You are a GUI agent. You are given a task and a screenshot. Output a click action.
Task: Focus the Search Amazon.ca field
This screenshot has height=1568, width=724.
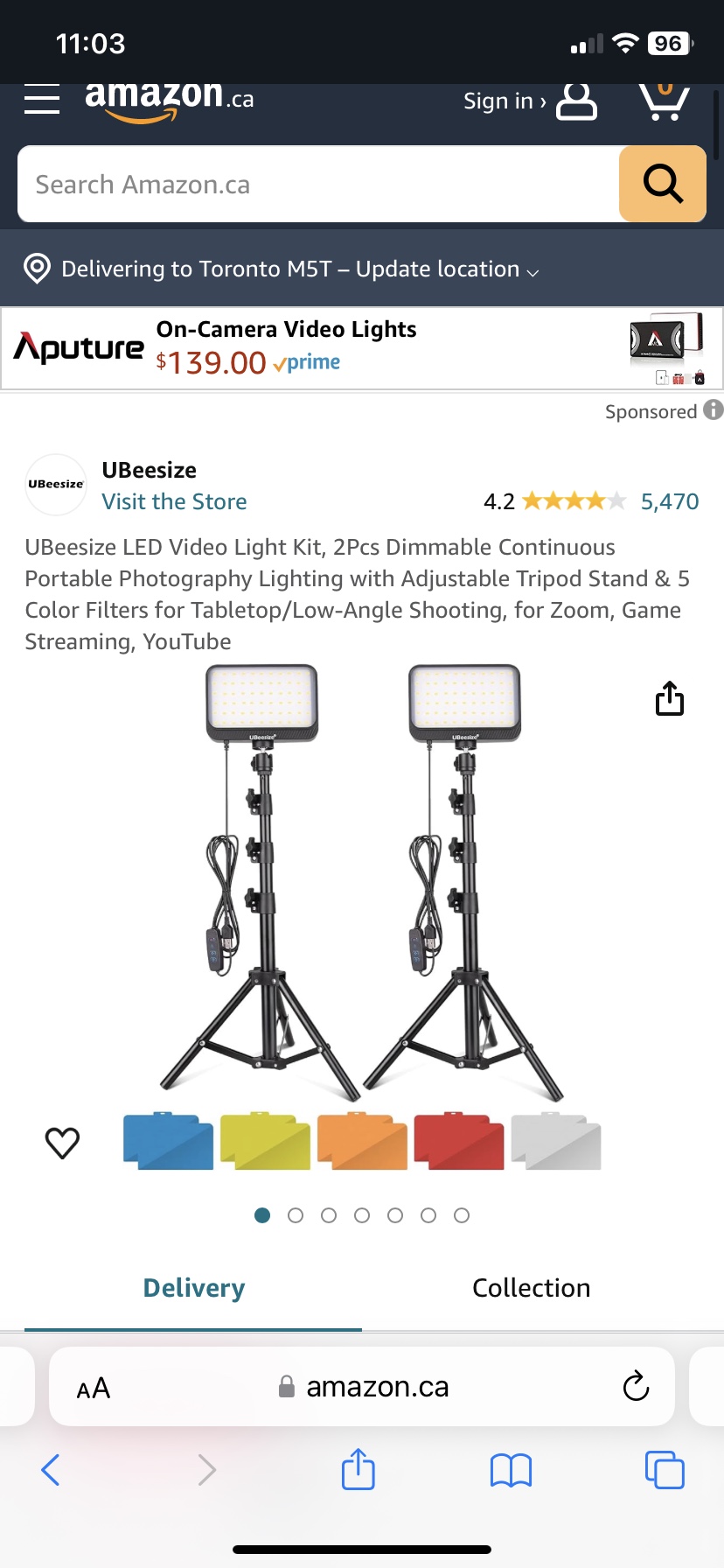pyautogui.click(x=318, y=185)
